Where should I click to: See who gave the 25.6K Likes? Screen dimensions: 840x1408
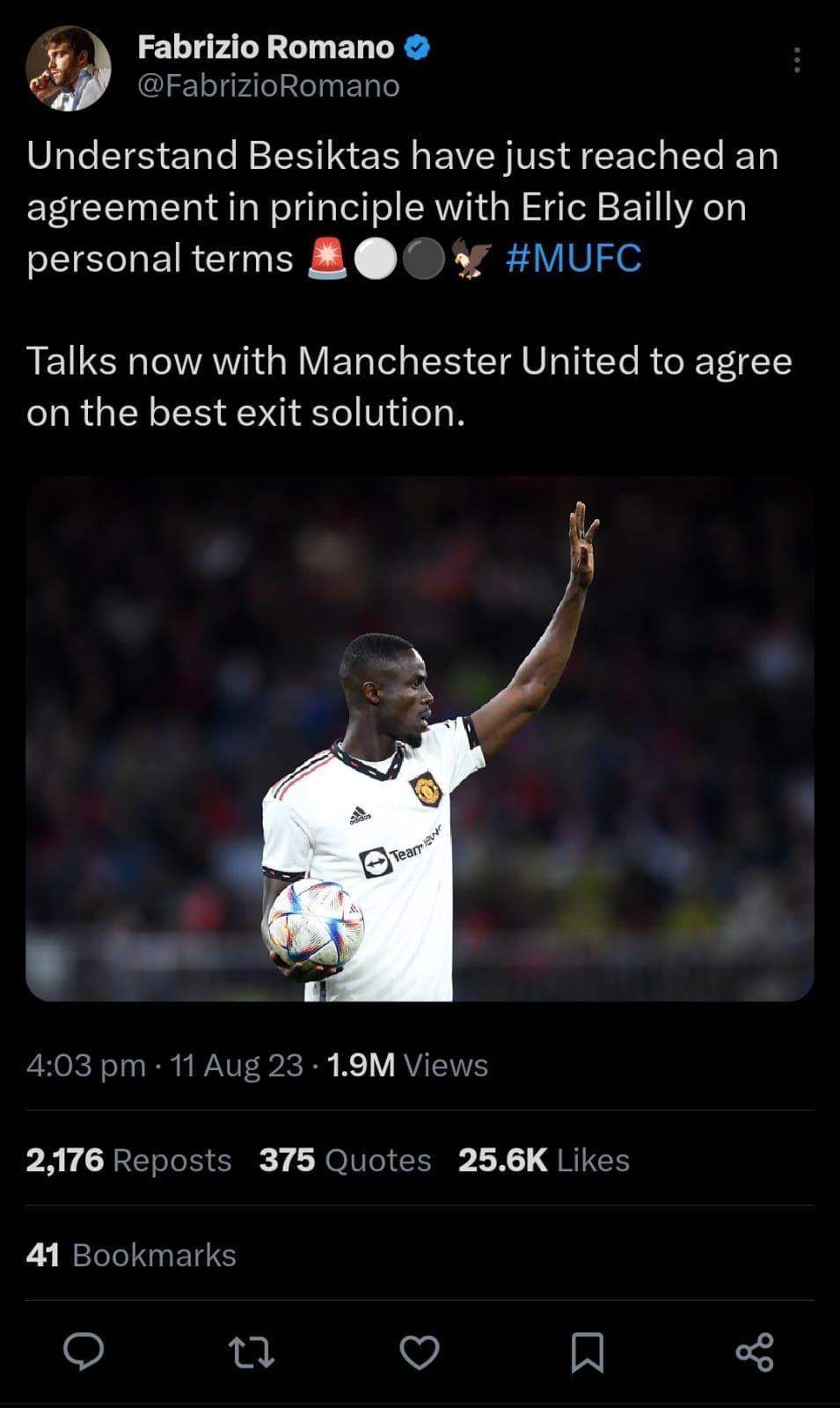(x=544, y=1160)
